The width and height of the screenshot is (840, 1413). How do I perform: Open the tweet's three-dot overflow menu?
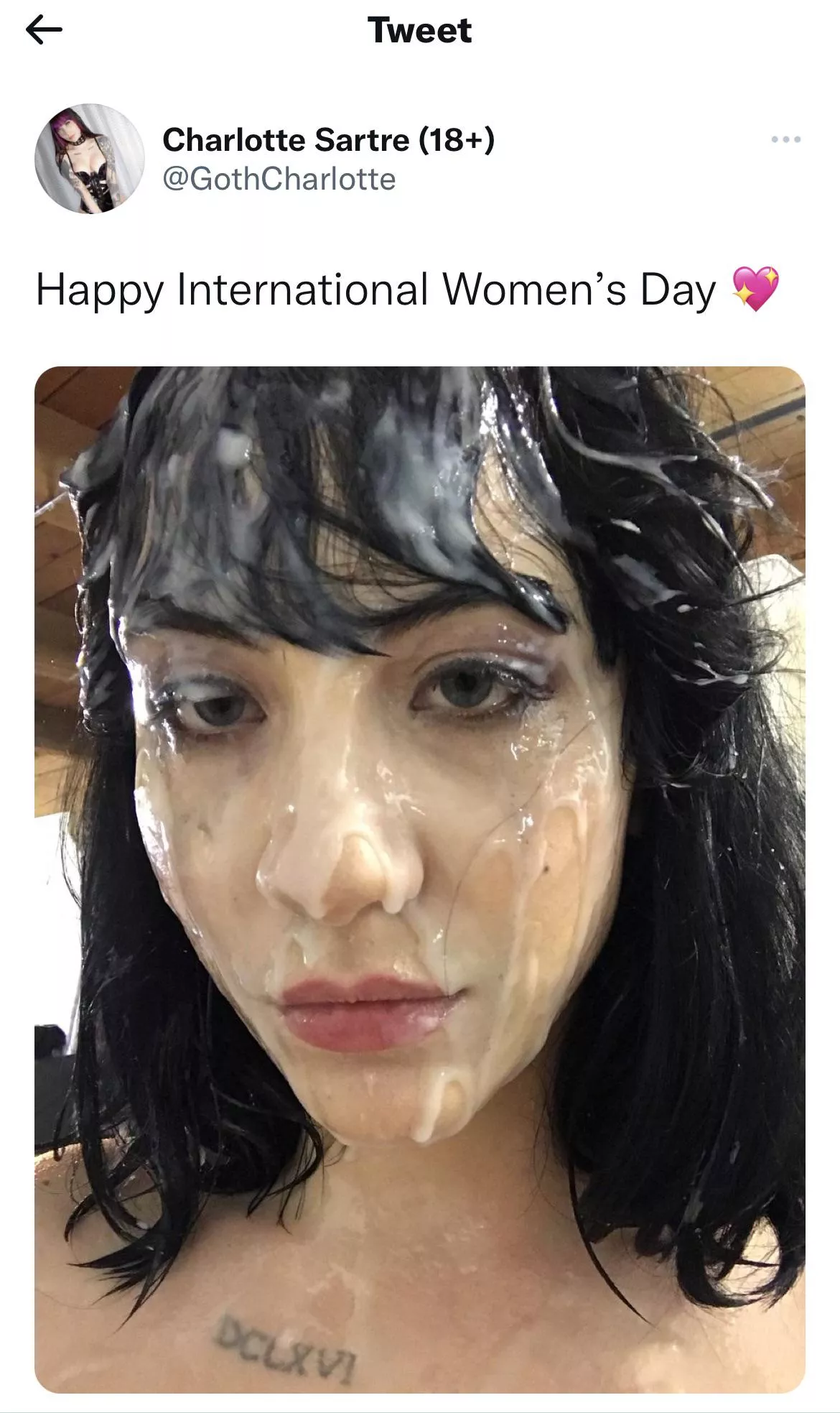[x=785, y=139]
